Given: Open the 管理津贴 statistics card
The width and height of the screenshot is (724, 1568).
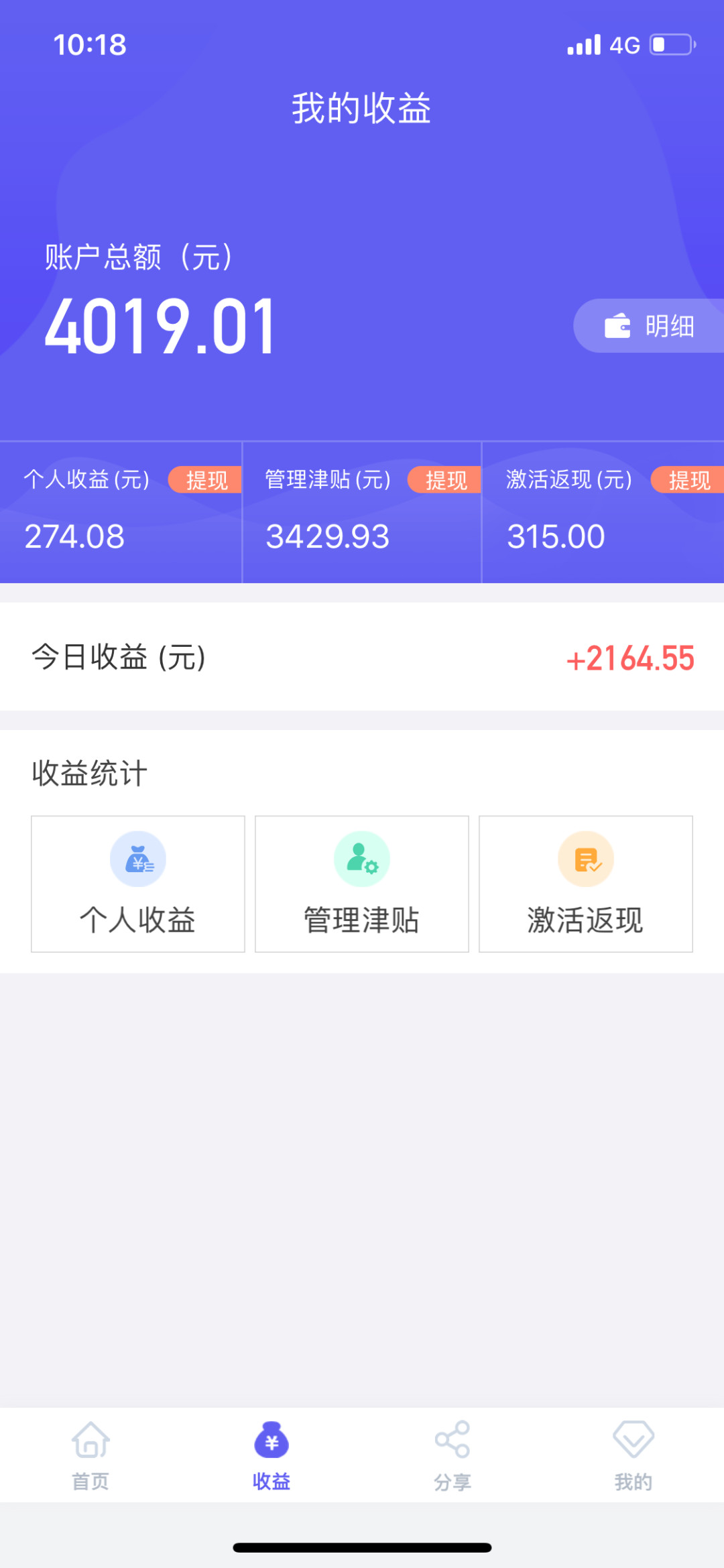Looking at the screenshot, I should [x=361, y=884].
